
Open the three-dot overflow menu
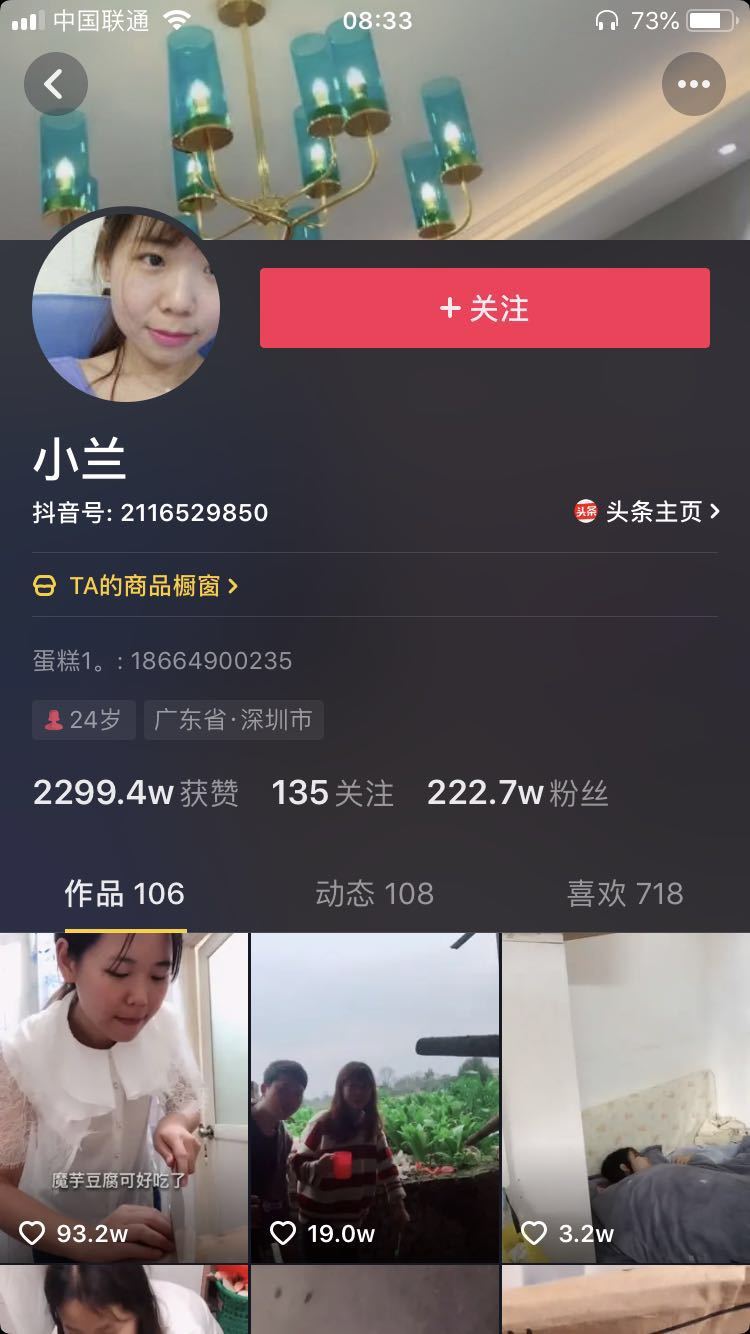point(693,84)
